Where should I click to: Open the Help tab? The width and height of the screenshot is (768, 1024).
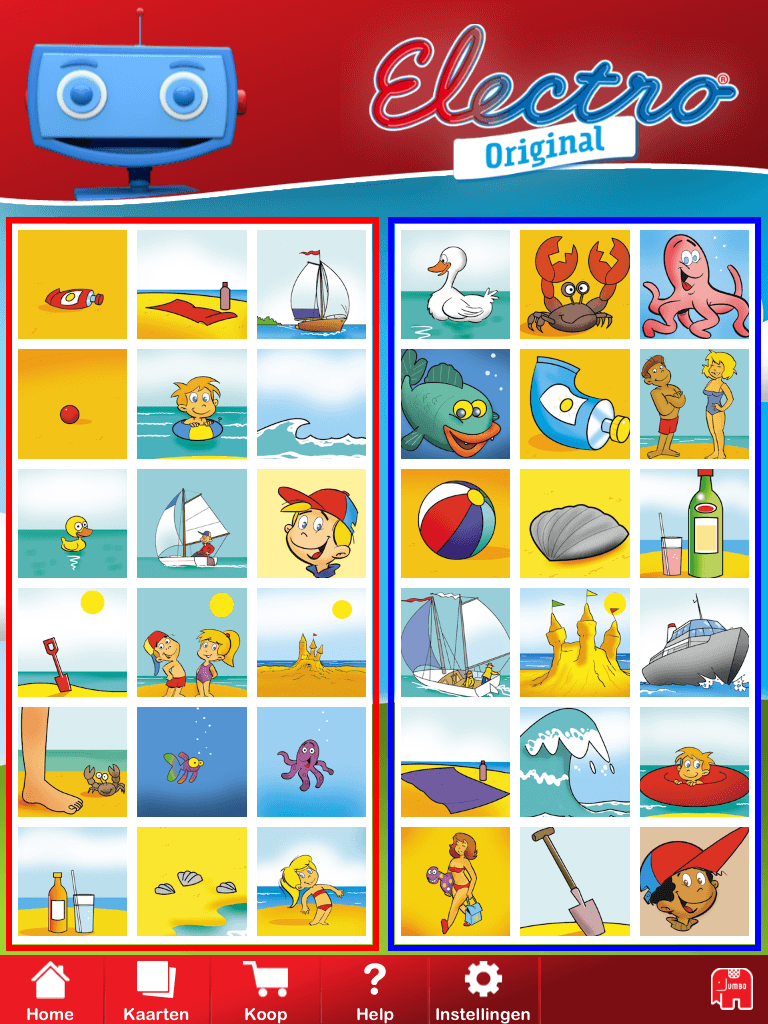[375, 990]
